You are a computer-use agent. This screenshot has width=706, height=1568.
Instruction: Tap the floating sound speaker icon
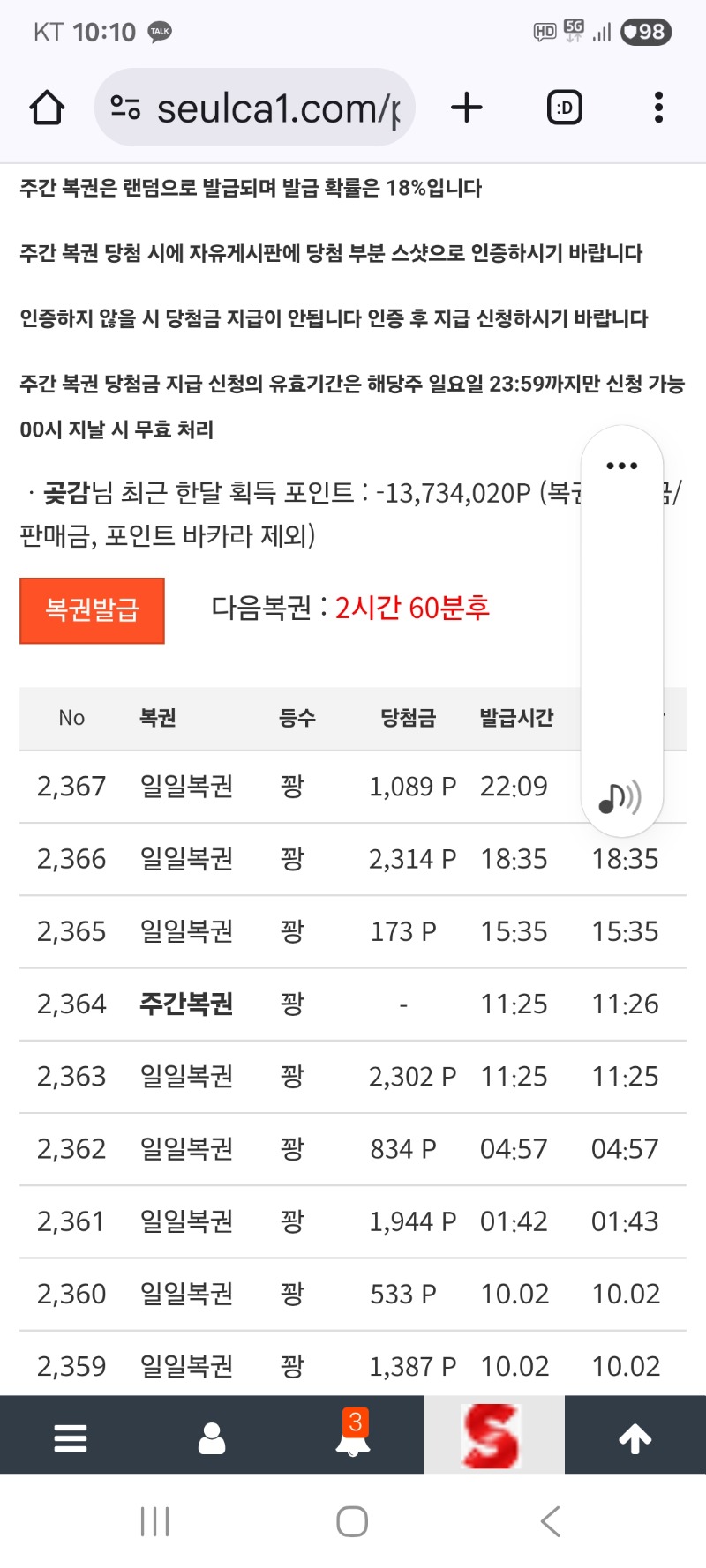pos(620,797)
